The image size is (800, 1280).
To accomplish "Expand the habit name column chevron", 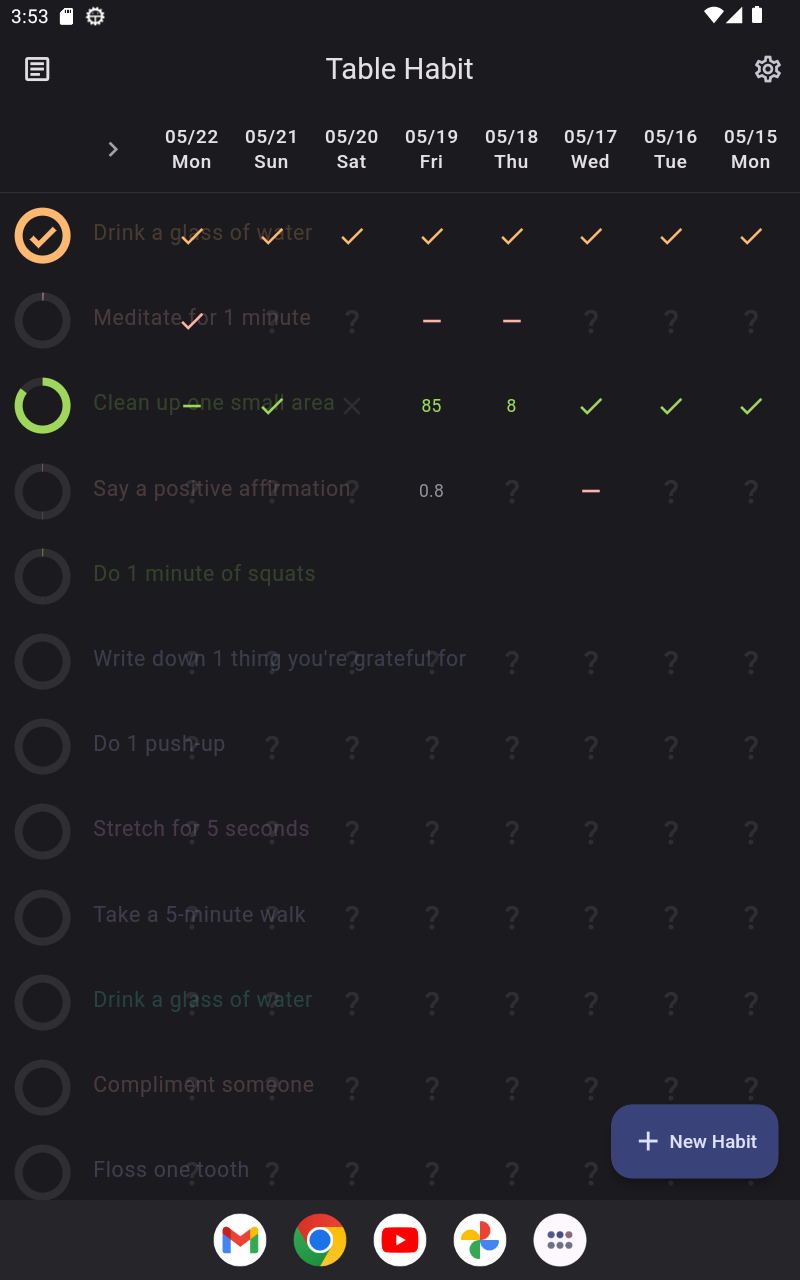I will click(113, 149).
